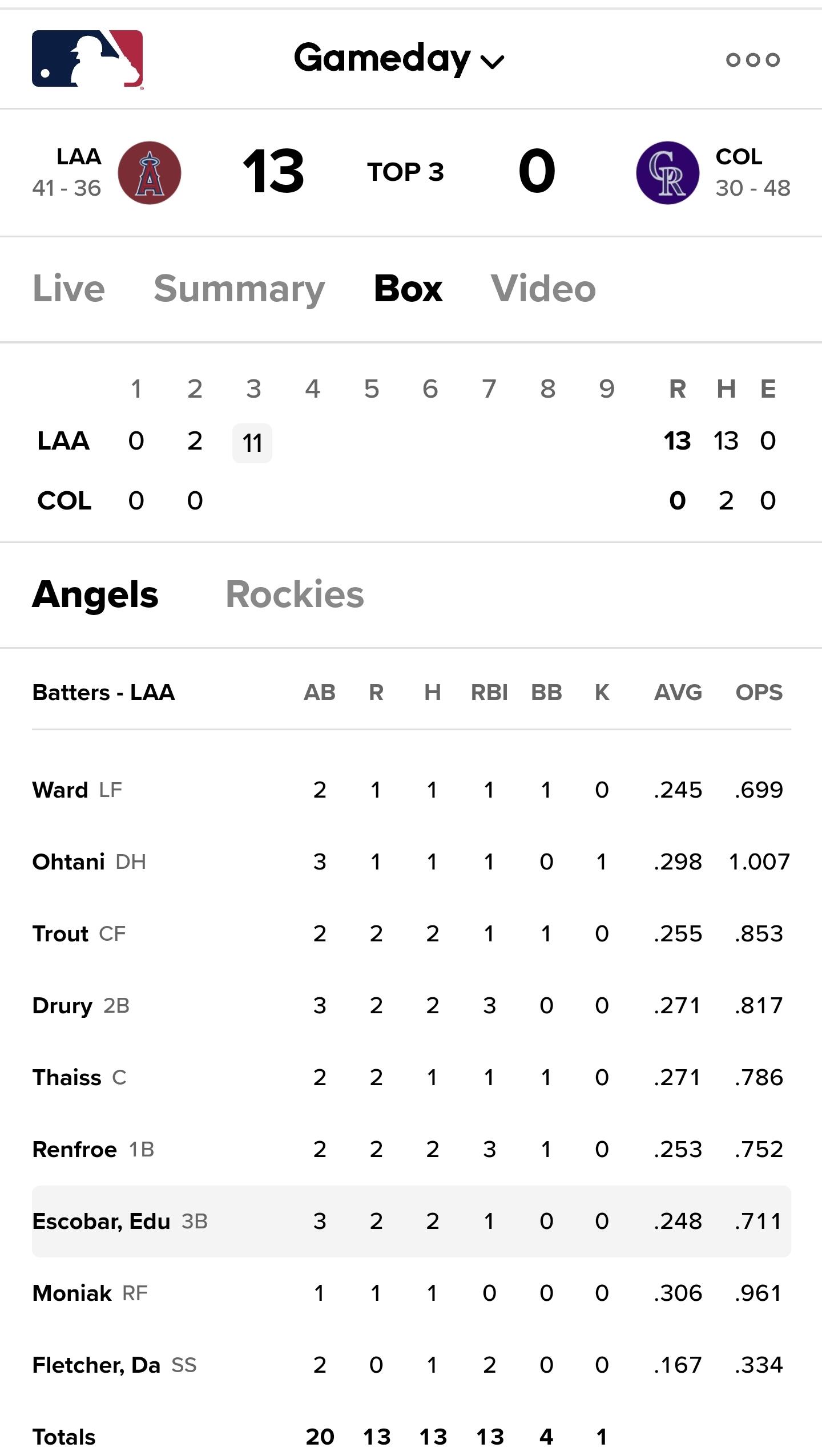822x1456 pixels.
Task: Open Trout's player row
Action: tap(411, 933)
